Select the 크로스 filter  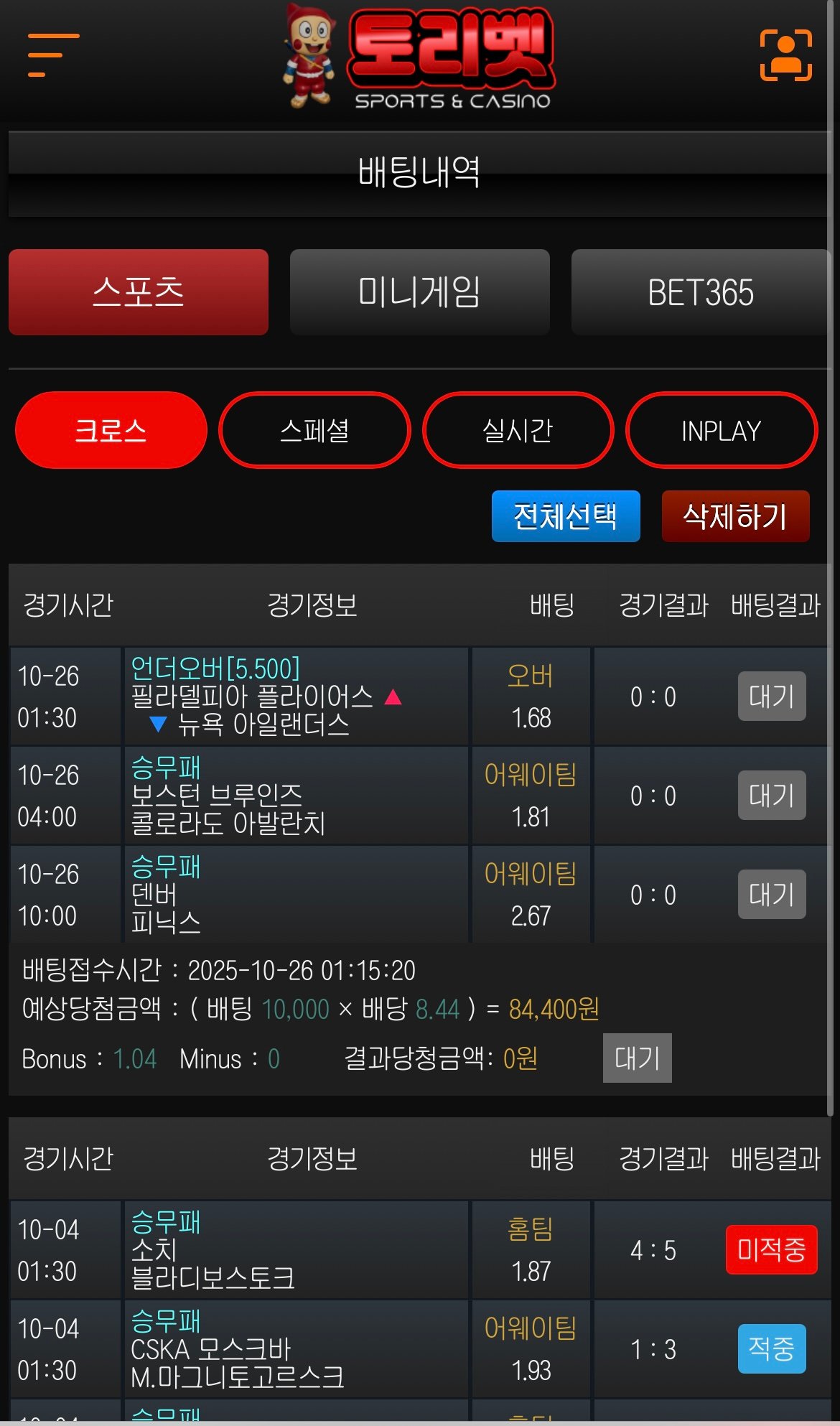[111, 430]
